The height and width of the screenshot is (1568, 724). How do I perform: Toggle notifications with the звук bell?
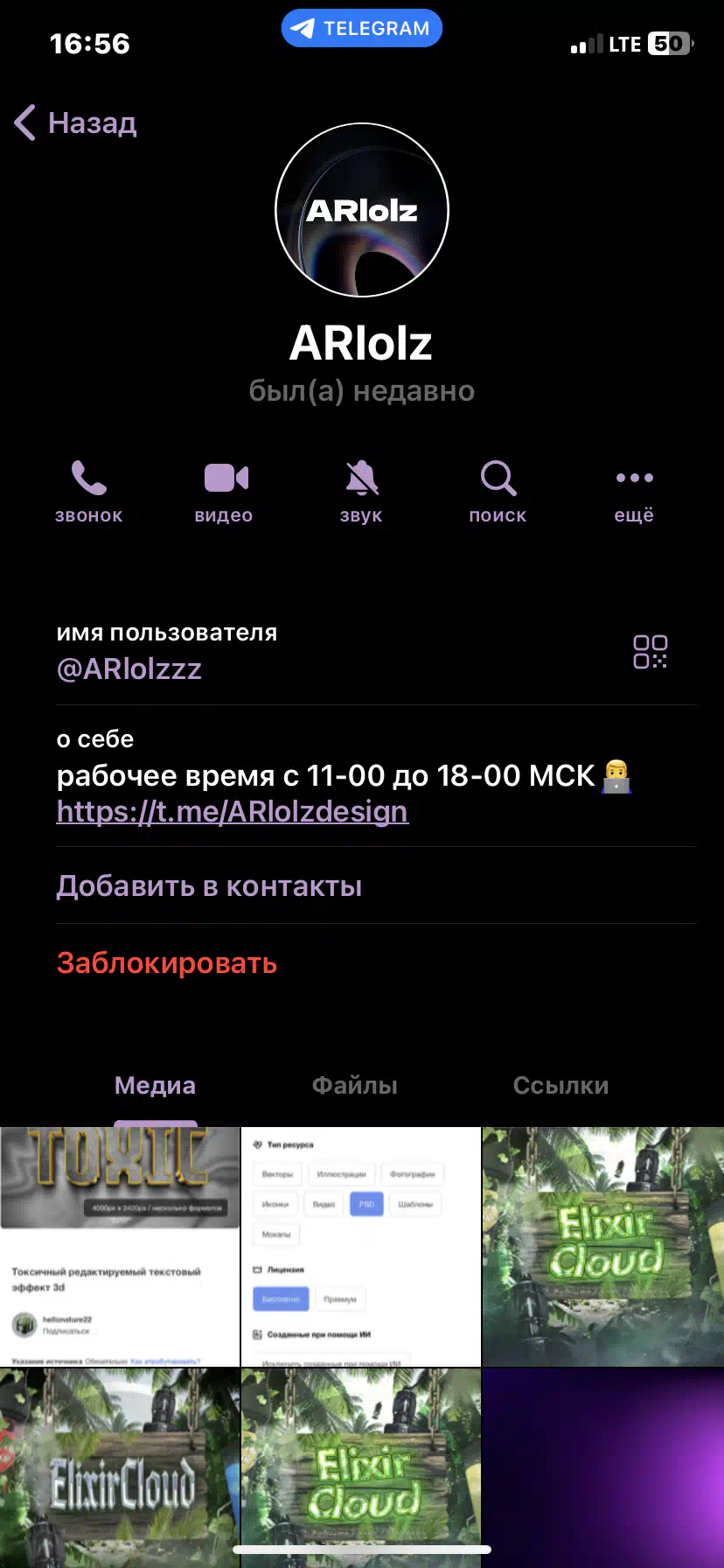point(361,492)
